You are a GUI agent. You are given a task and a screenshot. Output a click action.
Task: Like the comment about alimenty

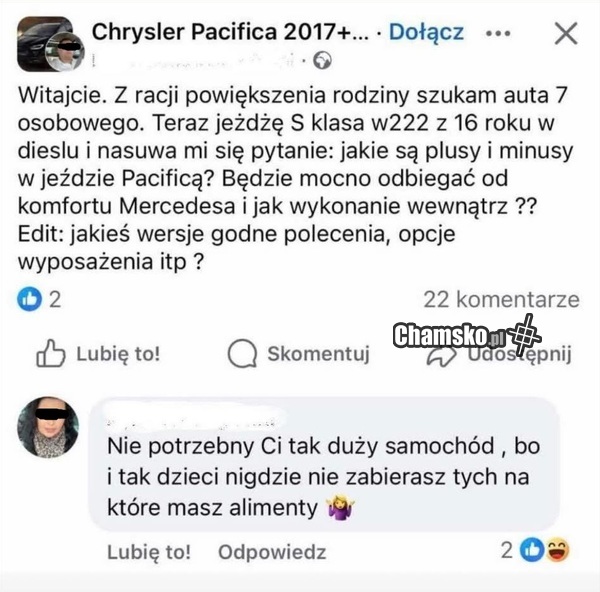(148, 552)
